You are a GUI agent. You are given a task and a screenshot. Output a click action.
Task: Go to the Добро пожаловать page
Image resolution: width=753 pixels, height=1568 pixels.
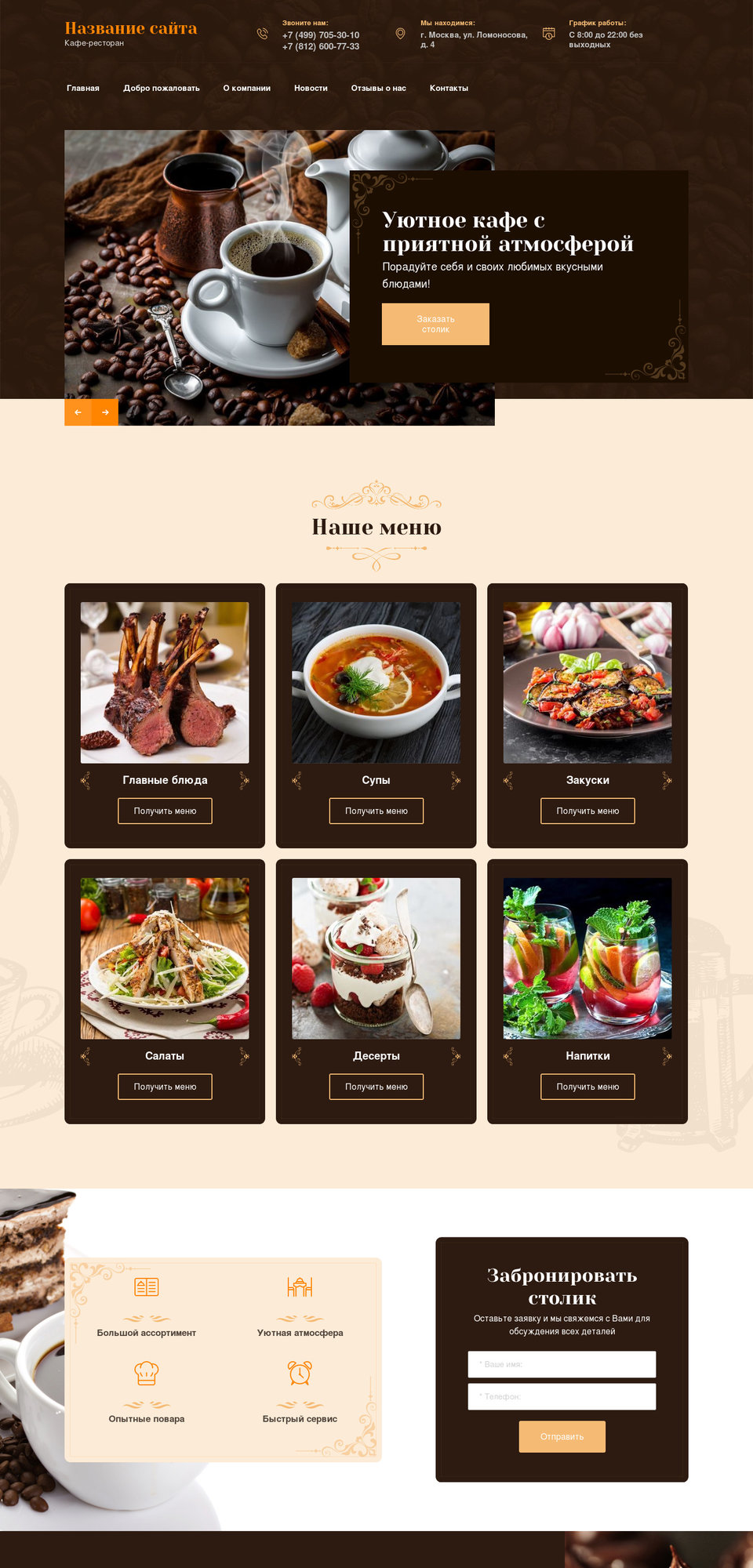pos(161,89)
